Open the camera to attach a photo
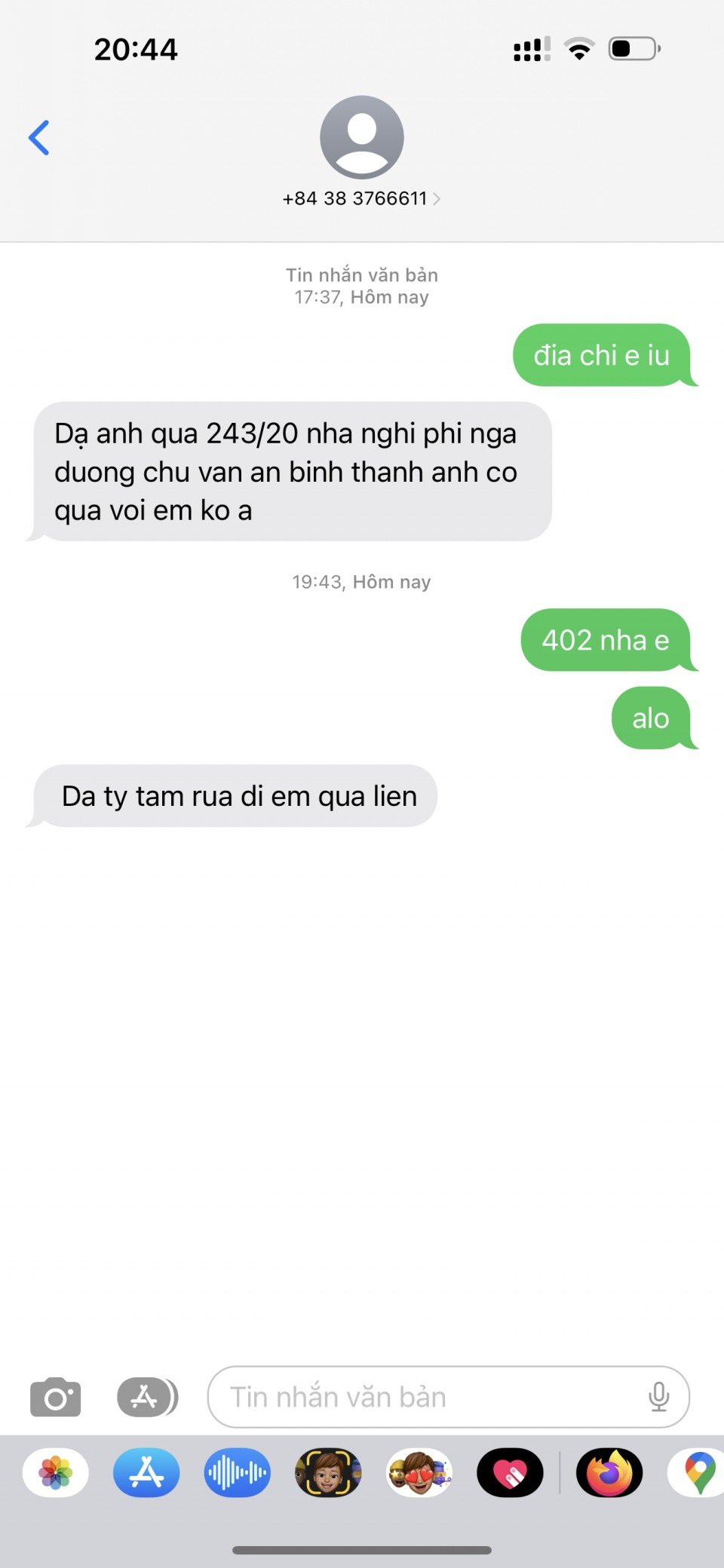724x1568 pixels. pyautogui.click(x=55, y=1397)
